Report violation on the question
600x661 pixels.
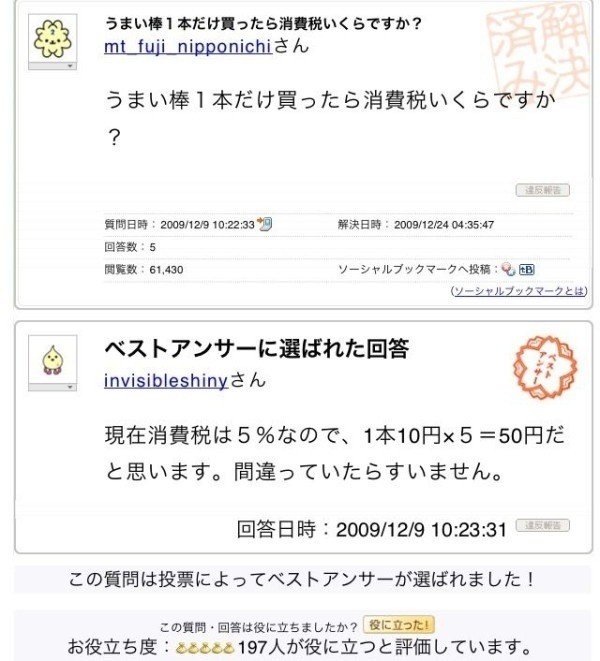tap(543, 190)
